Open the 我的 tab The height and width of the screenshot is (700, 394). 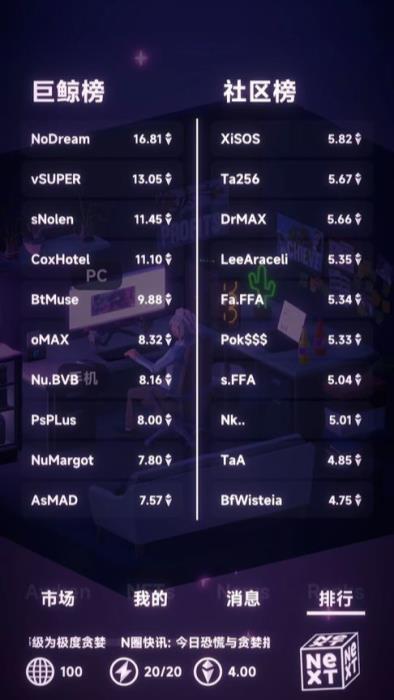150,598
